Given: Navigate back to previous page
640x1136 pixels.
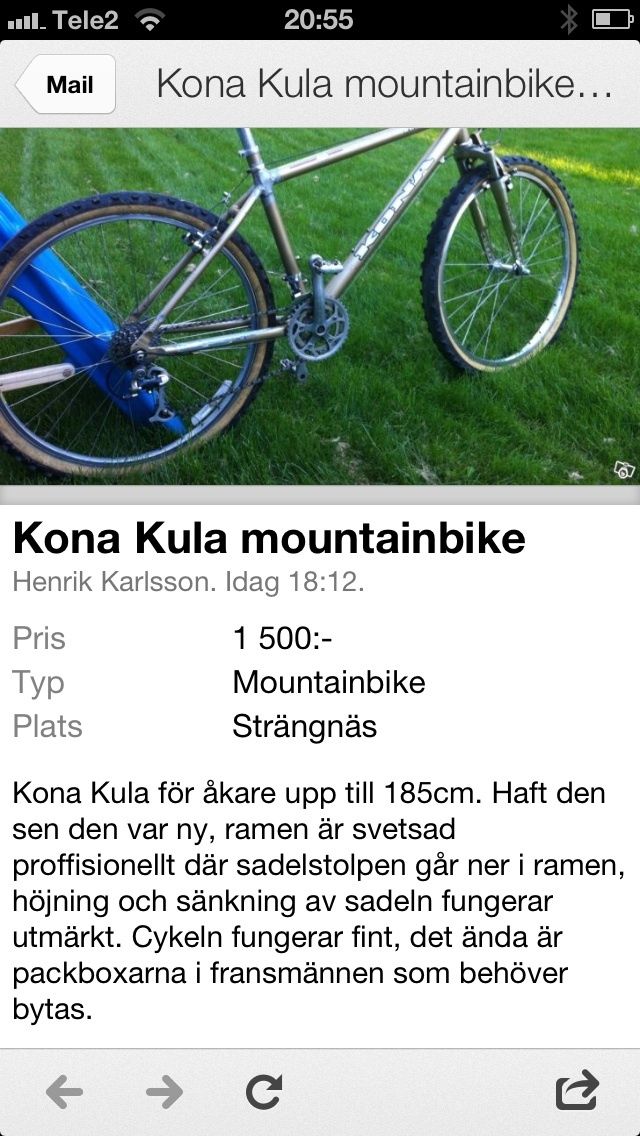Looking at the screenshot, I should pos(64,1091).
